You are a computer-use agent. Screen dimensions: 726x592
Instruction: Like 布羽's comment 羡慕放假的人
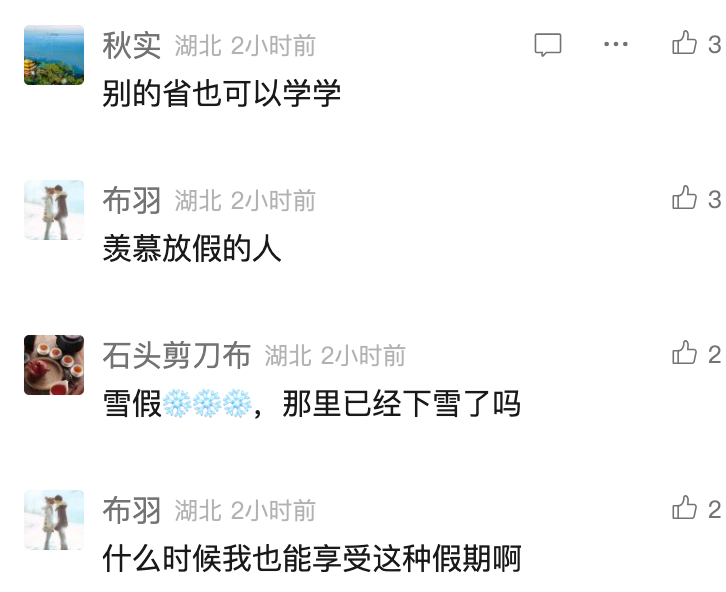(x=685, y=198)
